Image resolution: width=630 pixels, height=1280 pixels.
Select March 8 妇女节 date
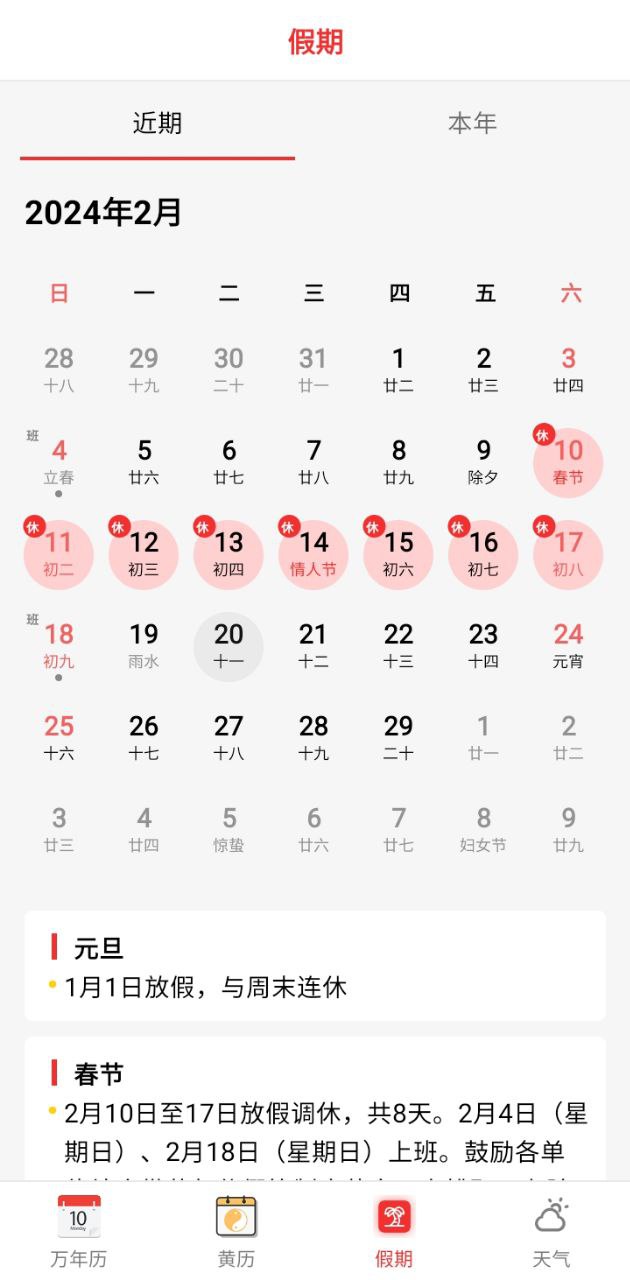pyautogui.click(x=483, y=830)
